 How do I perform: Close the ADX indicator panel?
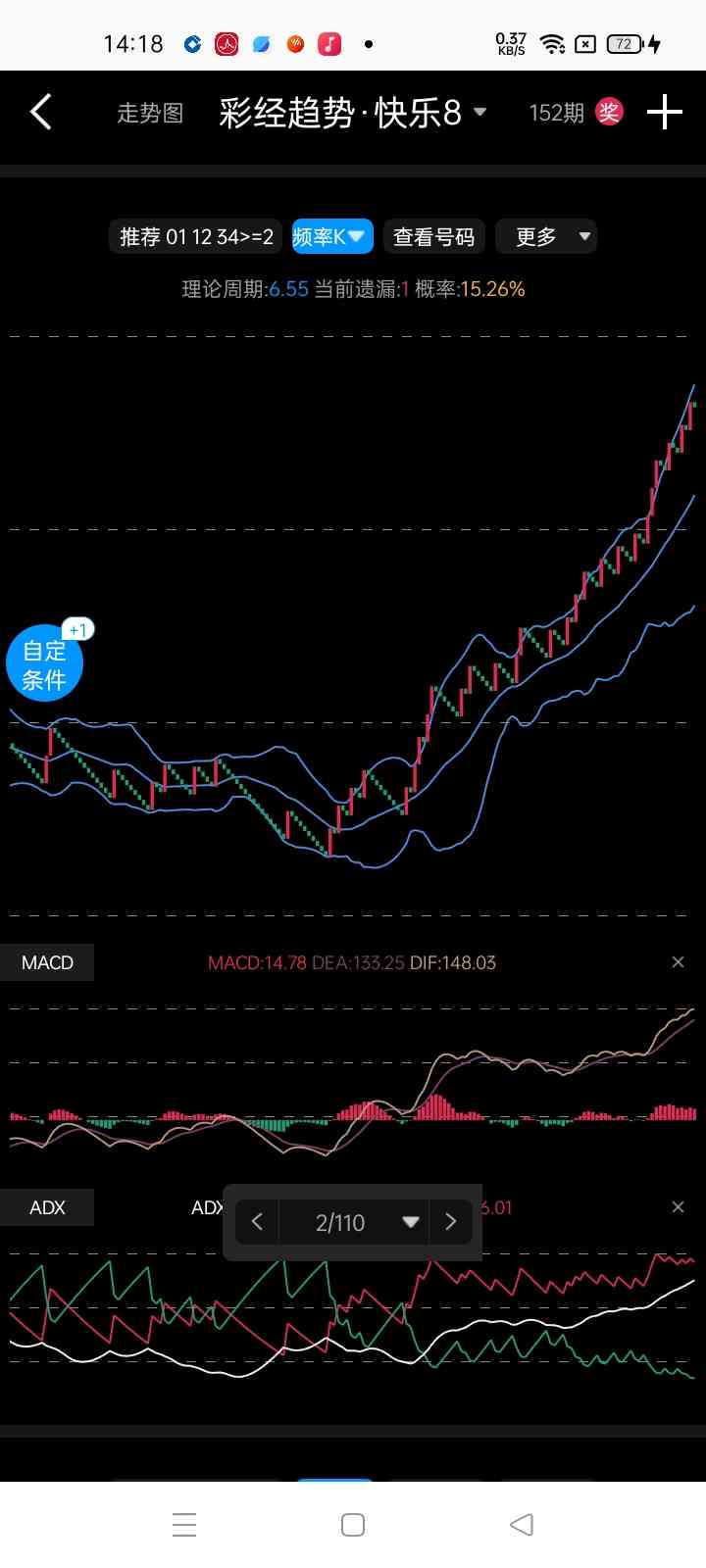tap(678, 1207)
